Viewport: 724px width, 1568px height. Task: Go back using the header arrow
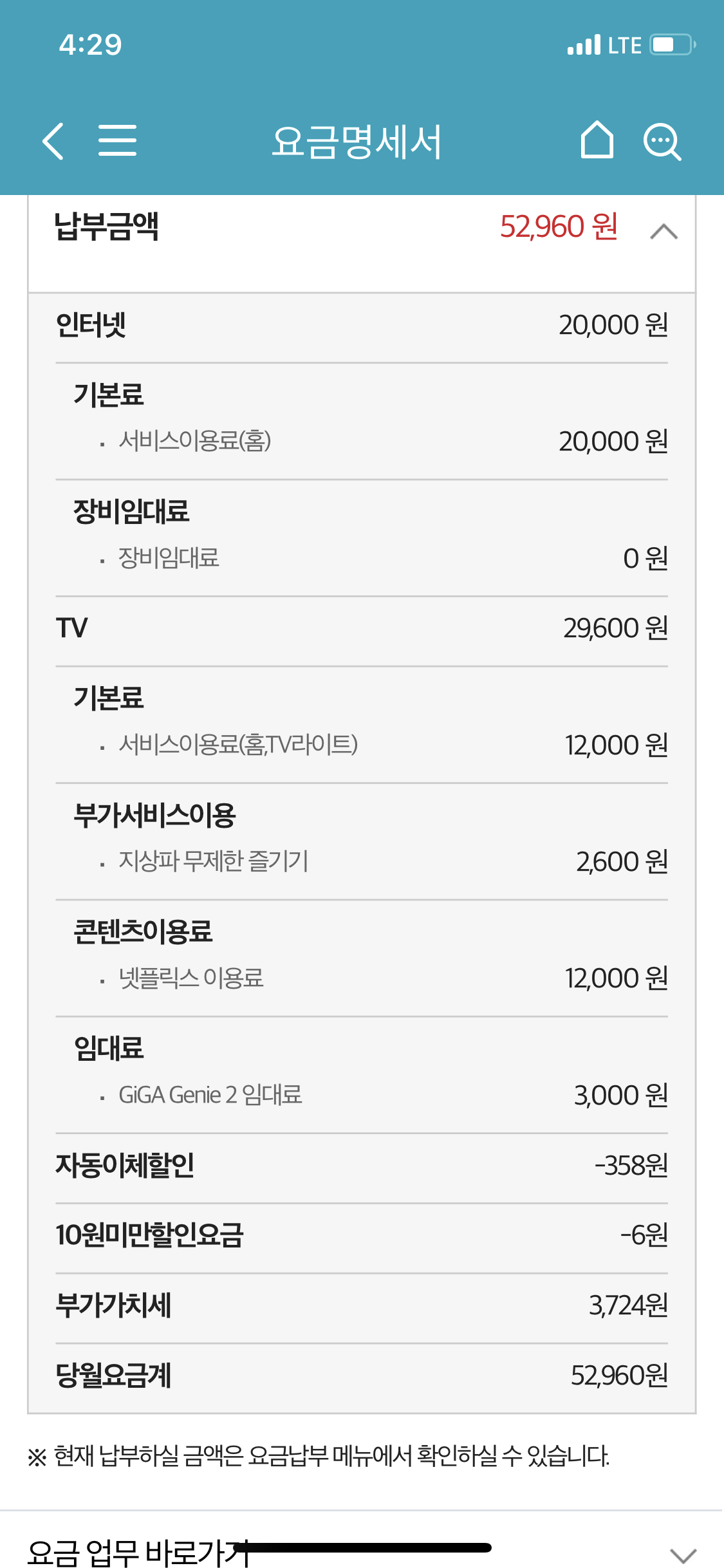[x=53, y=141]
